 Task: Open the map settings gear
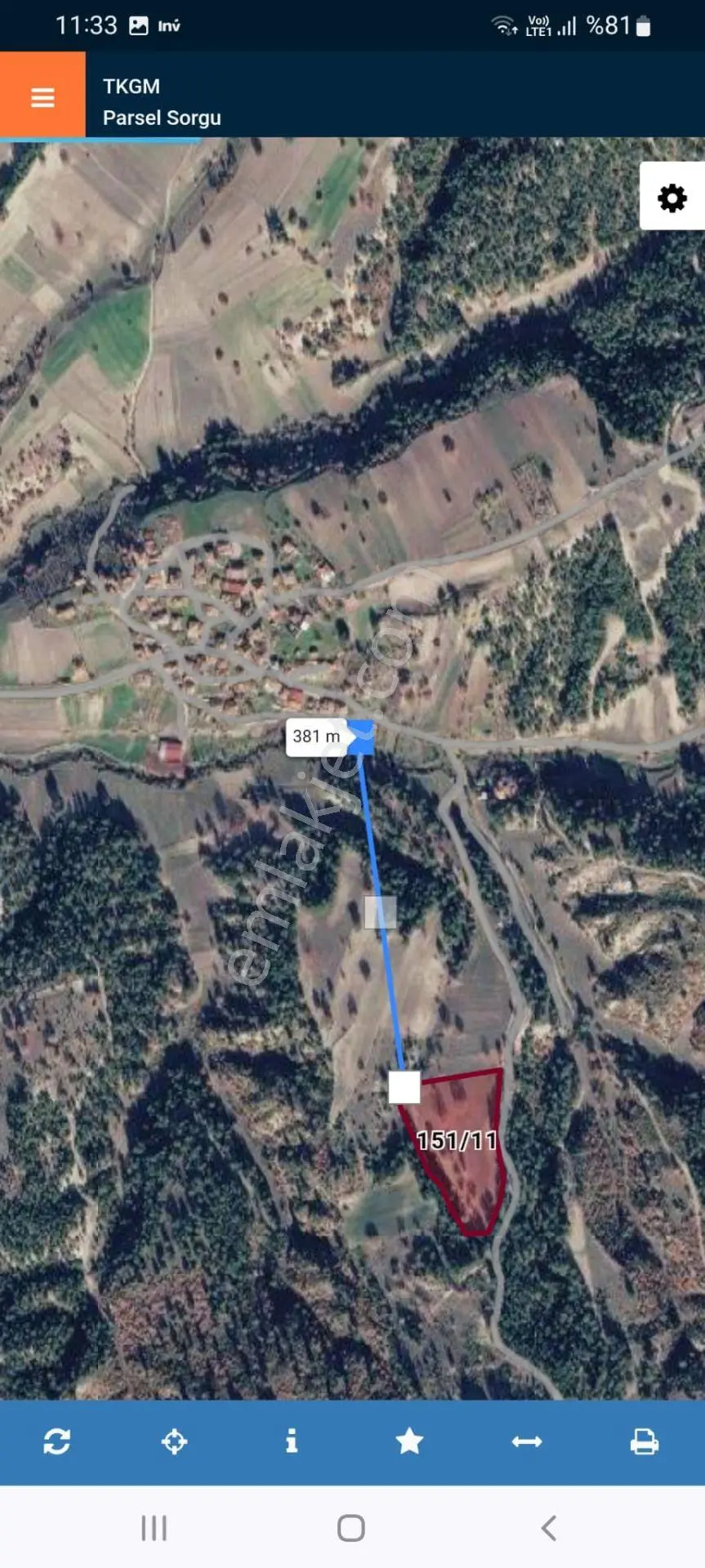tap(672, 198)
